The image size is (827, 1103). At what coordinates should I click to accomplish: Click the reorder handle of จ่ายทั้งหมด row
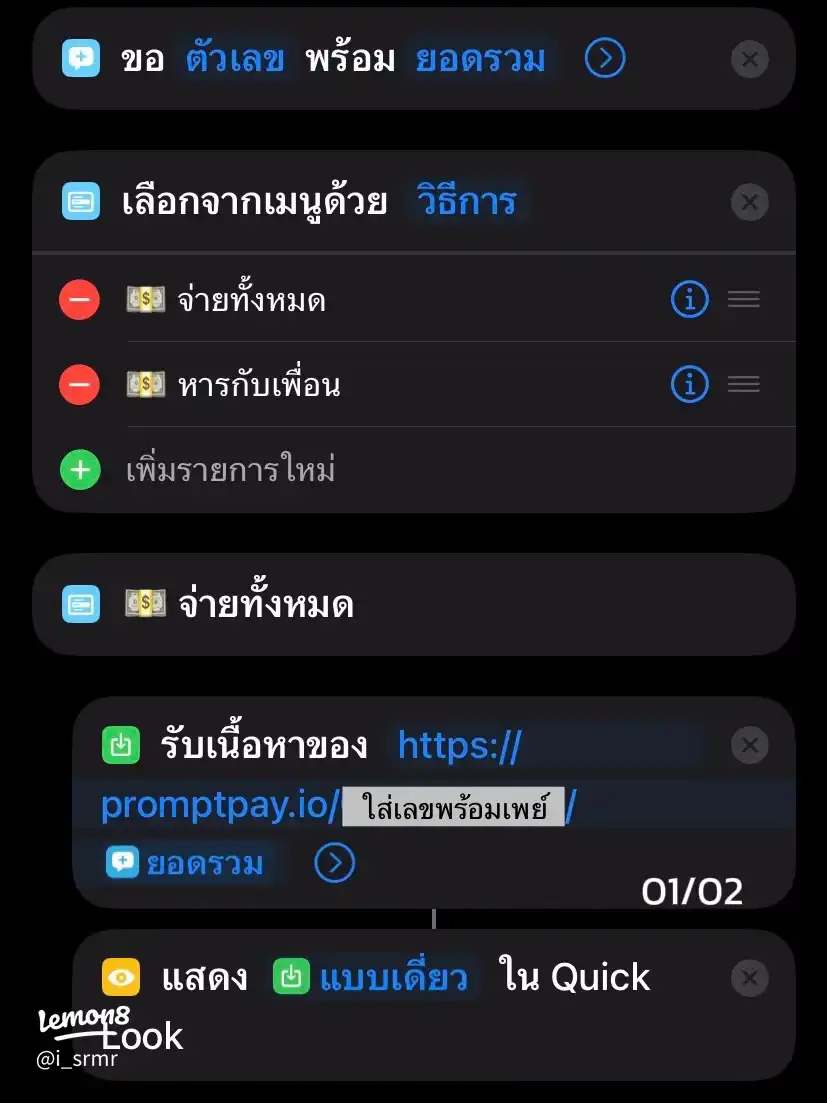[x=744, y=299]
